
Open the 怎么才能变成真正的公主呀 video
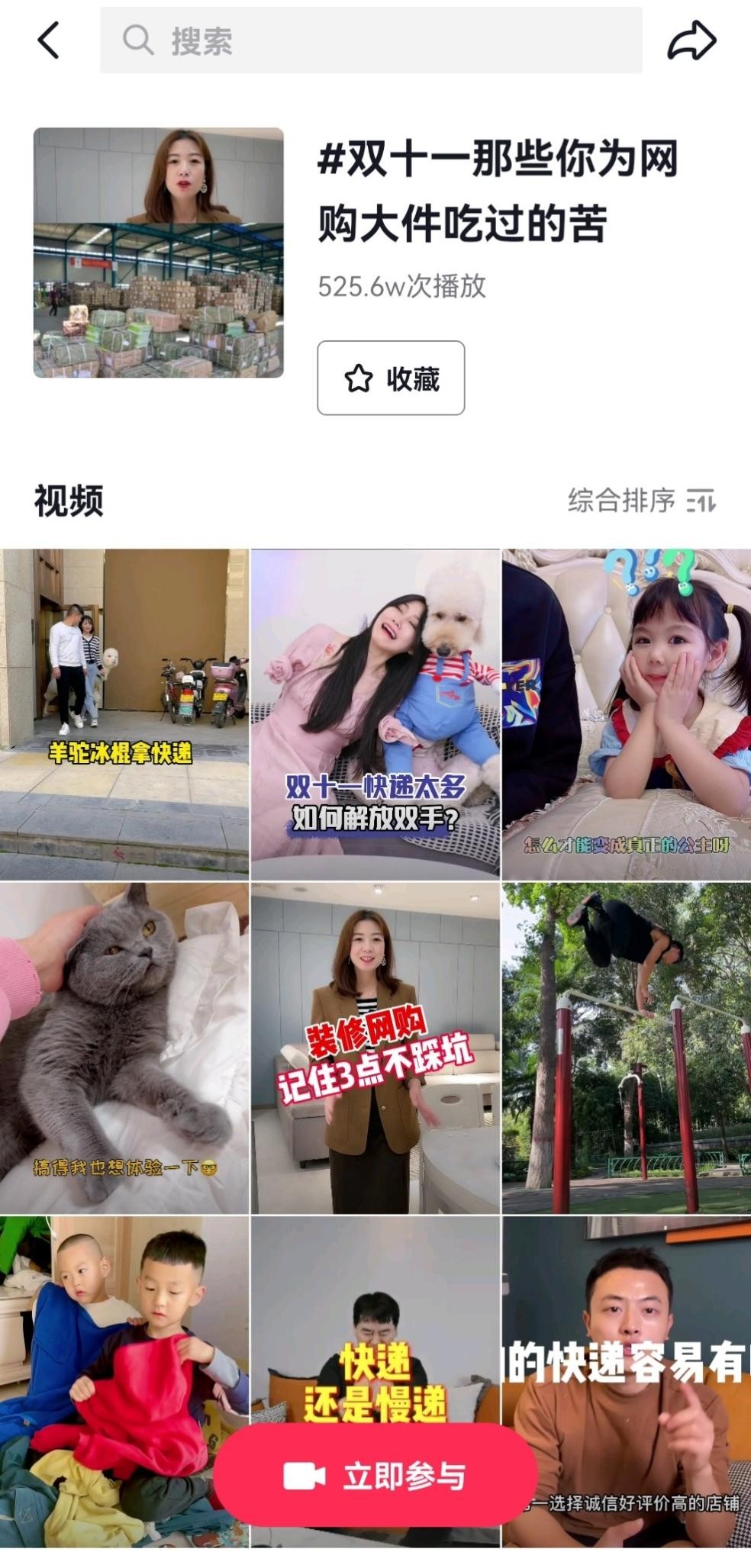(627, 713)
